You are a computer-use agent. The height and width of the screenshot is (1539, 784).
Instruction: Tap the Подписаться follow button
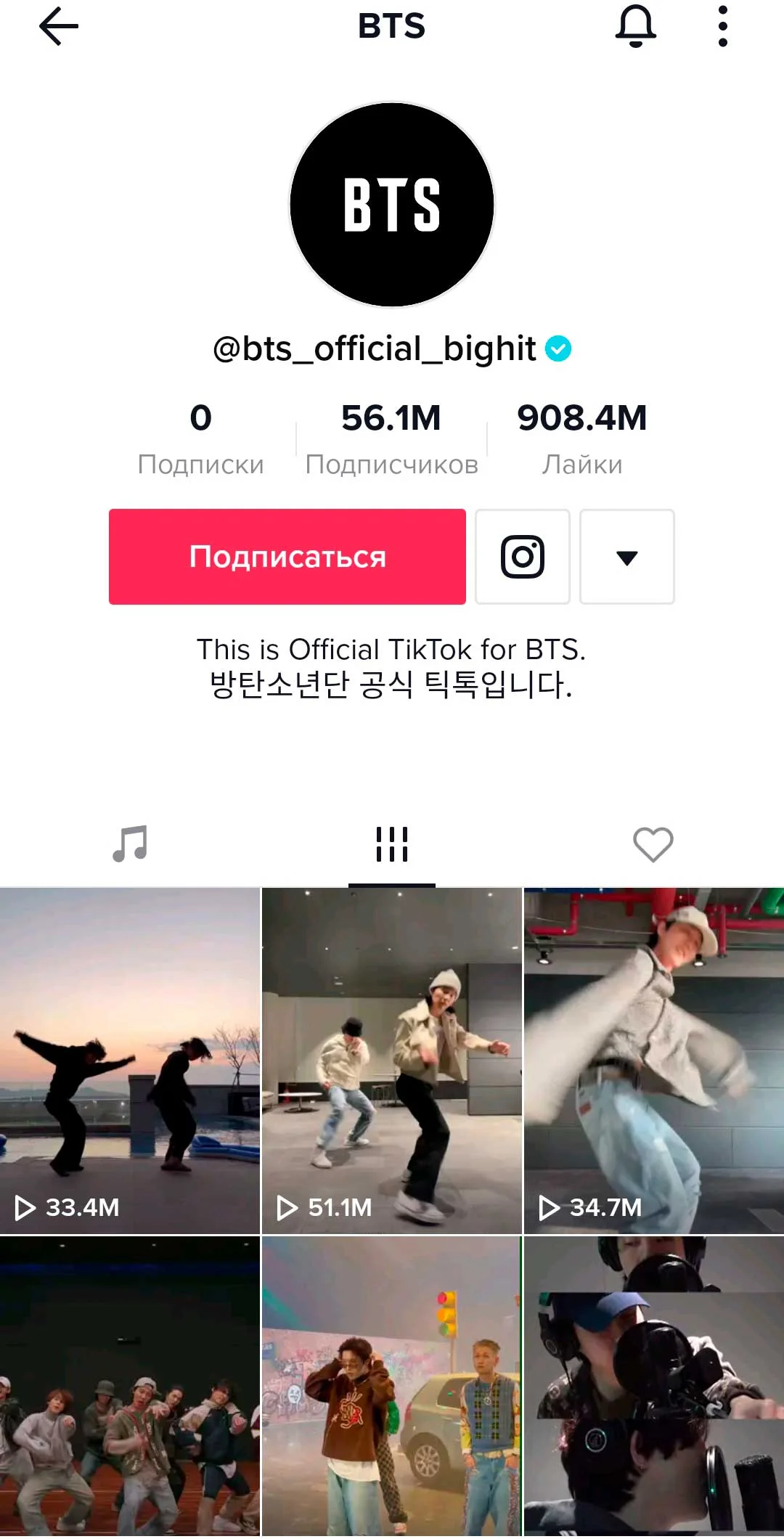[287, 557]
